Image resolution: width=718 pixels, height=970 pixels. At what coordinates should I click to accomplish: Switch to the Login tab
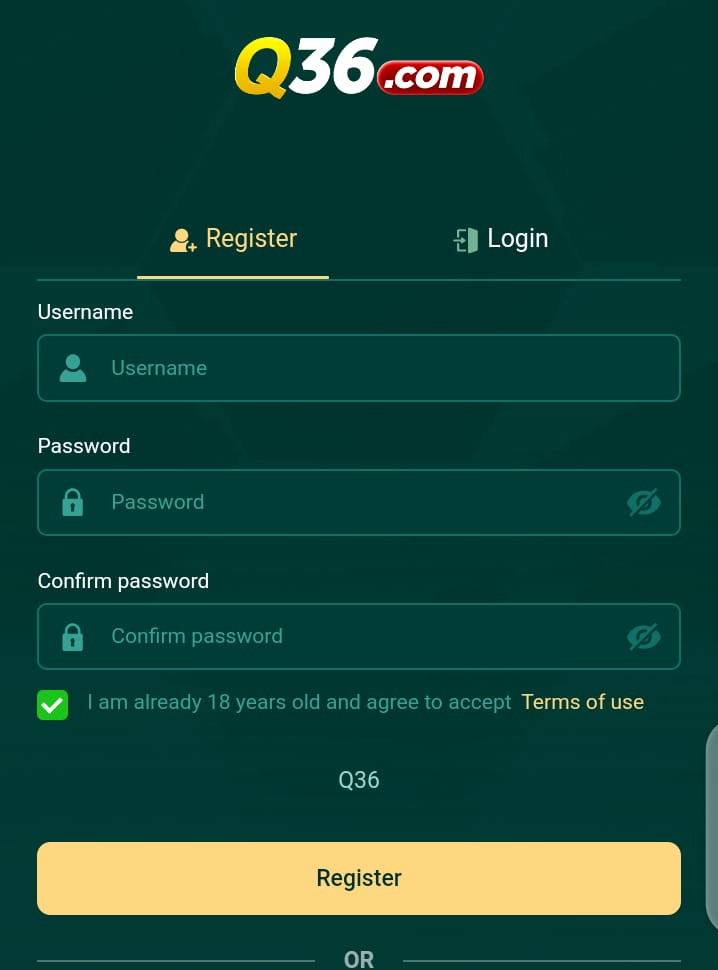pyautogui.click(x=501, y=239)
